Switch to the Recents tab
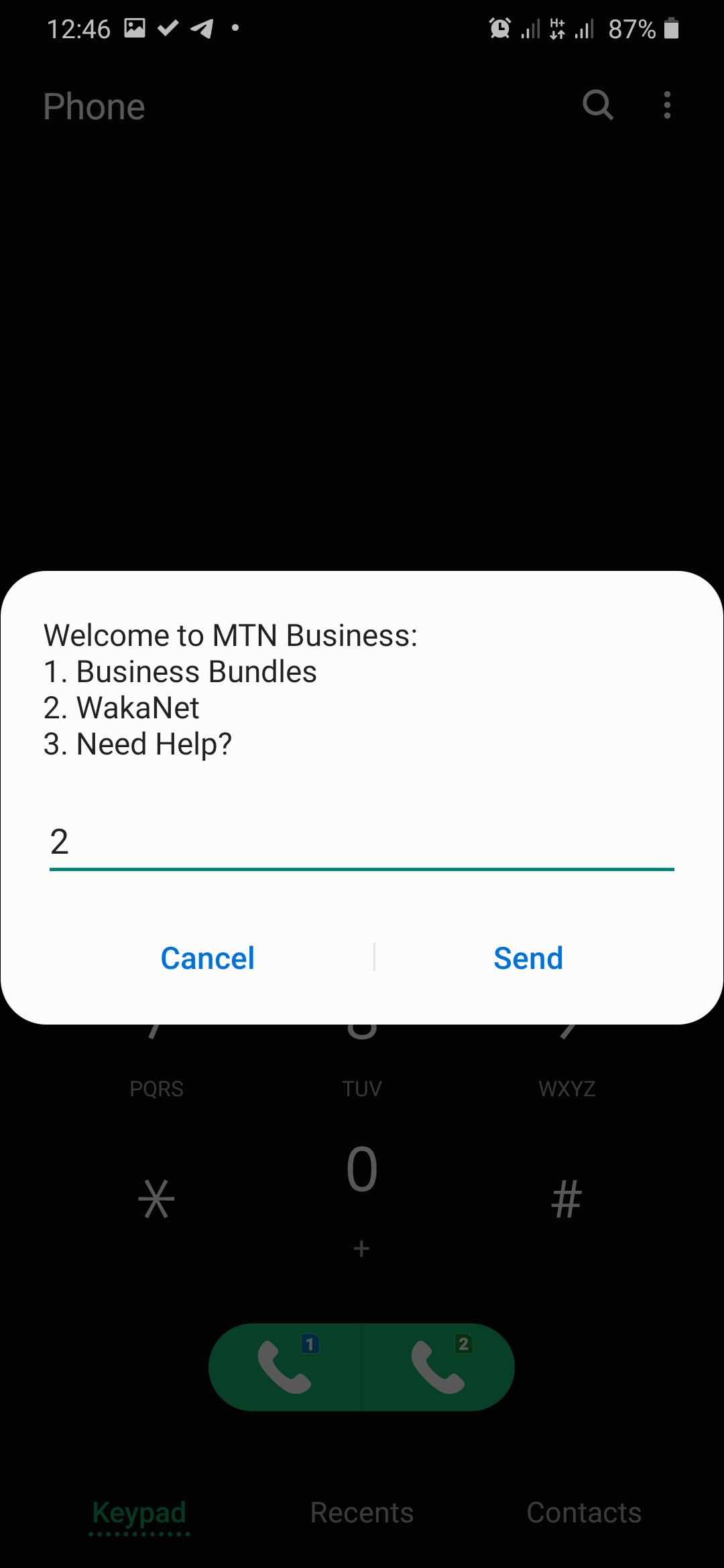 click(361, 1512)
